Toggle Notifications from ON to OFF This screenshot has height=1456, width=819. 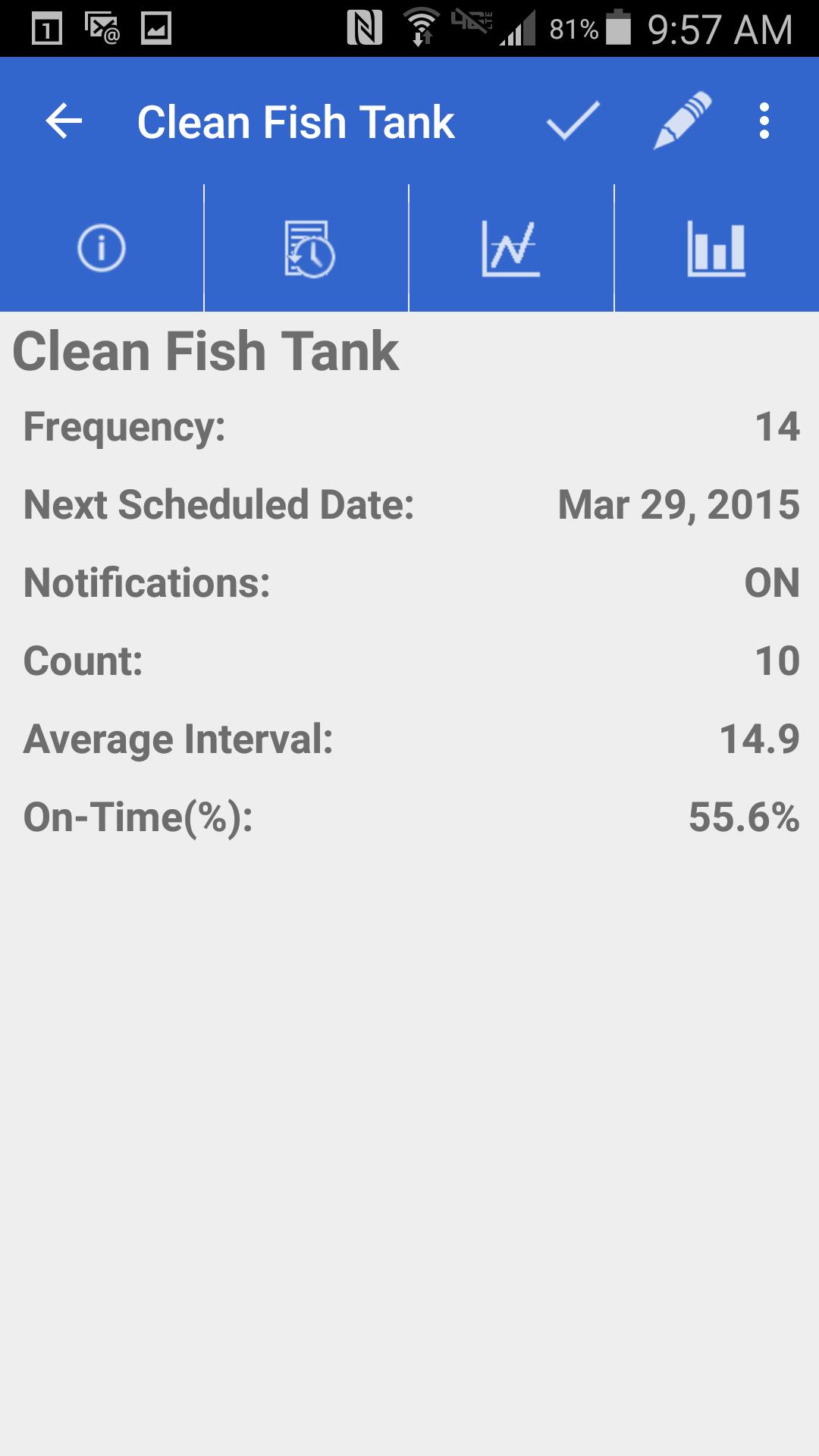point(772,582)
